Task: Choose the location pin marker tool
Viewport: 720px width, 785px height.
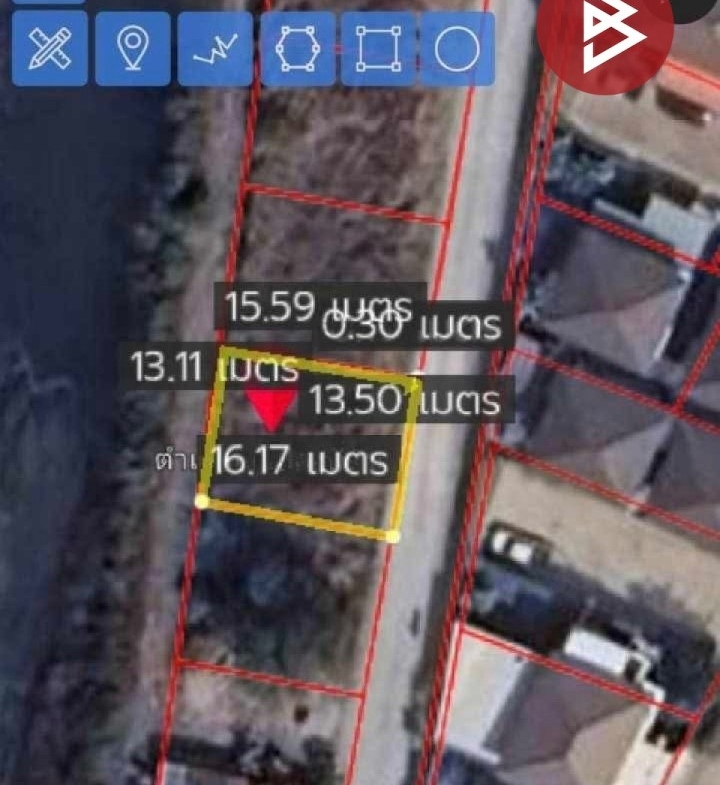Action: point(132,48)
